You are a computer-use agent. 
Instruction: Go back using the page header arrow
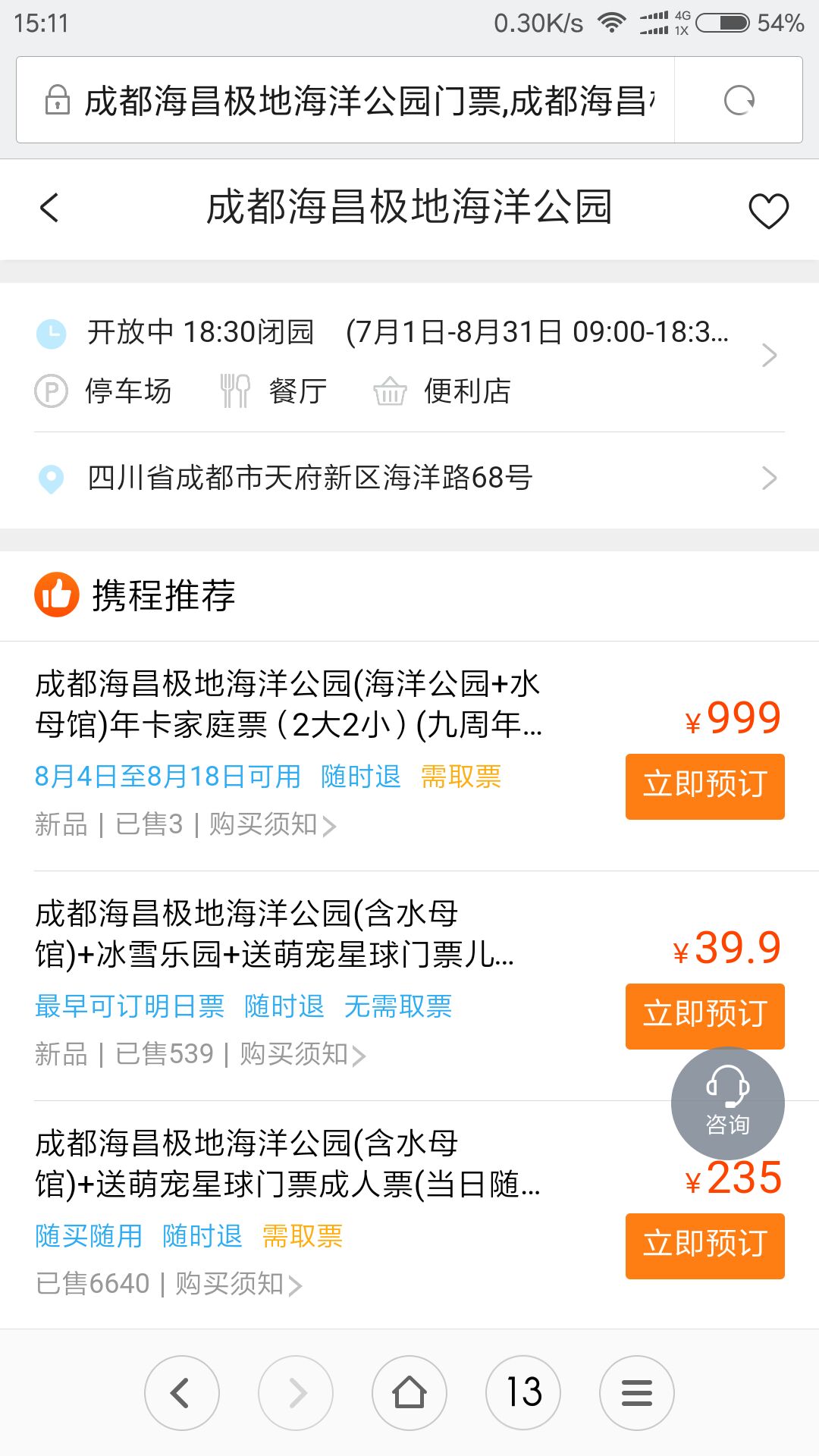(x=49, y=208)
